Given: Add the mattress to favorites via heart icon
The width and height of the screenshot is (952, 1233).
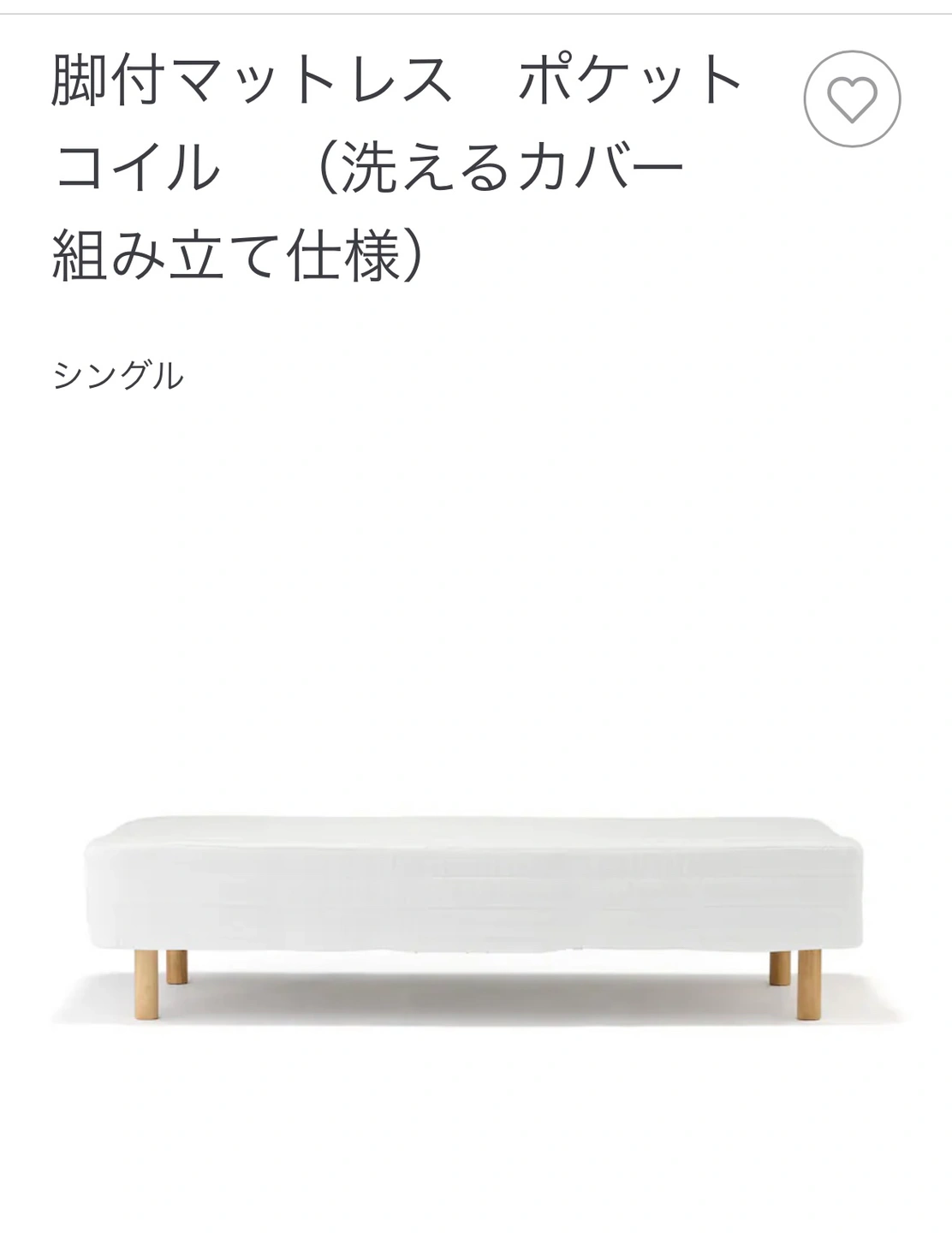Looking at the screenshot, I should click(x=852, y=99).
